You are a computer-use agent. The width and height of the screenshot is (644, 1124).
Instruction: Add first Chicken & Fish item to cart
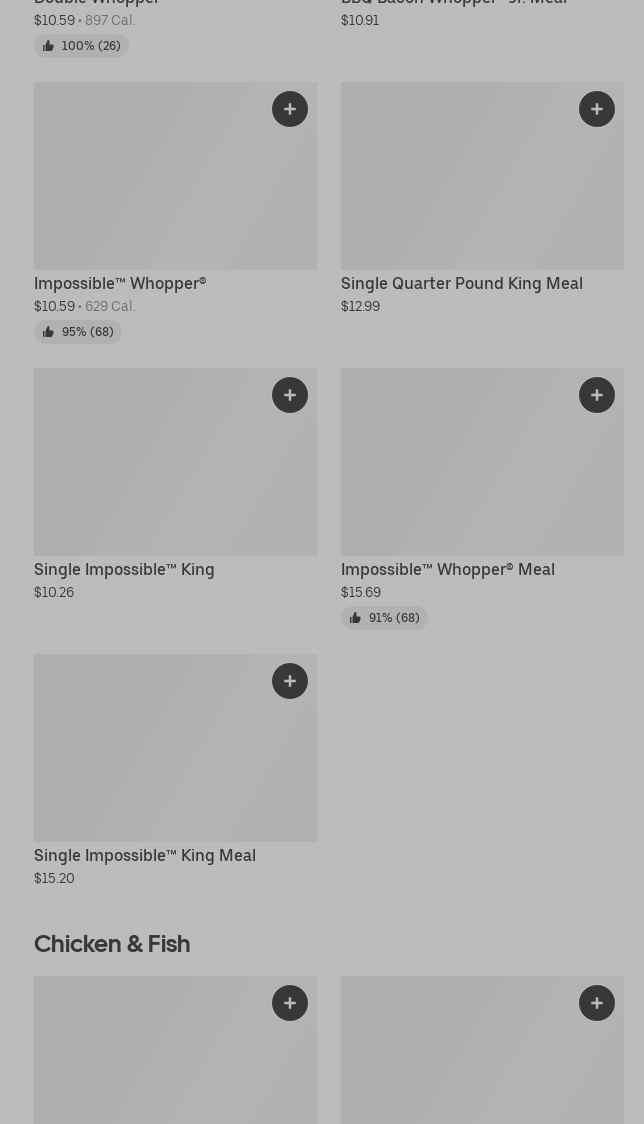click(290, 1003)
